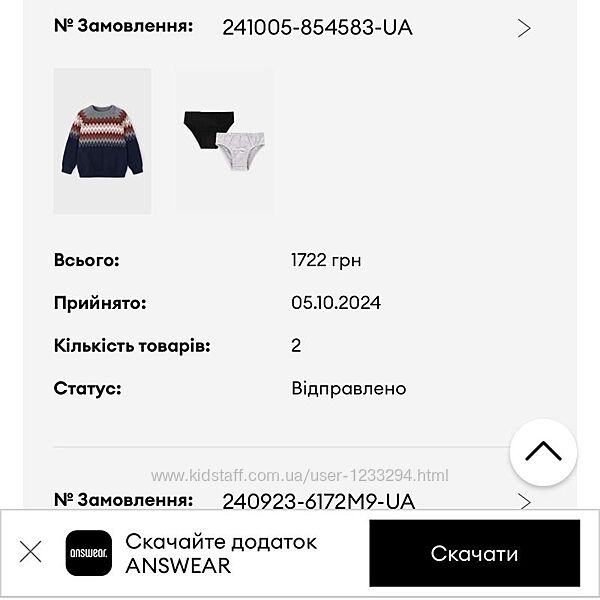Tap the scroll-to-top arrow button

click(543, 452)
